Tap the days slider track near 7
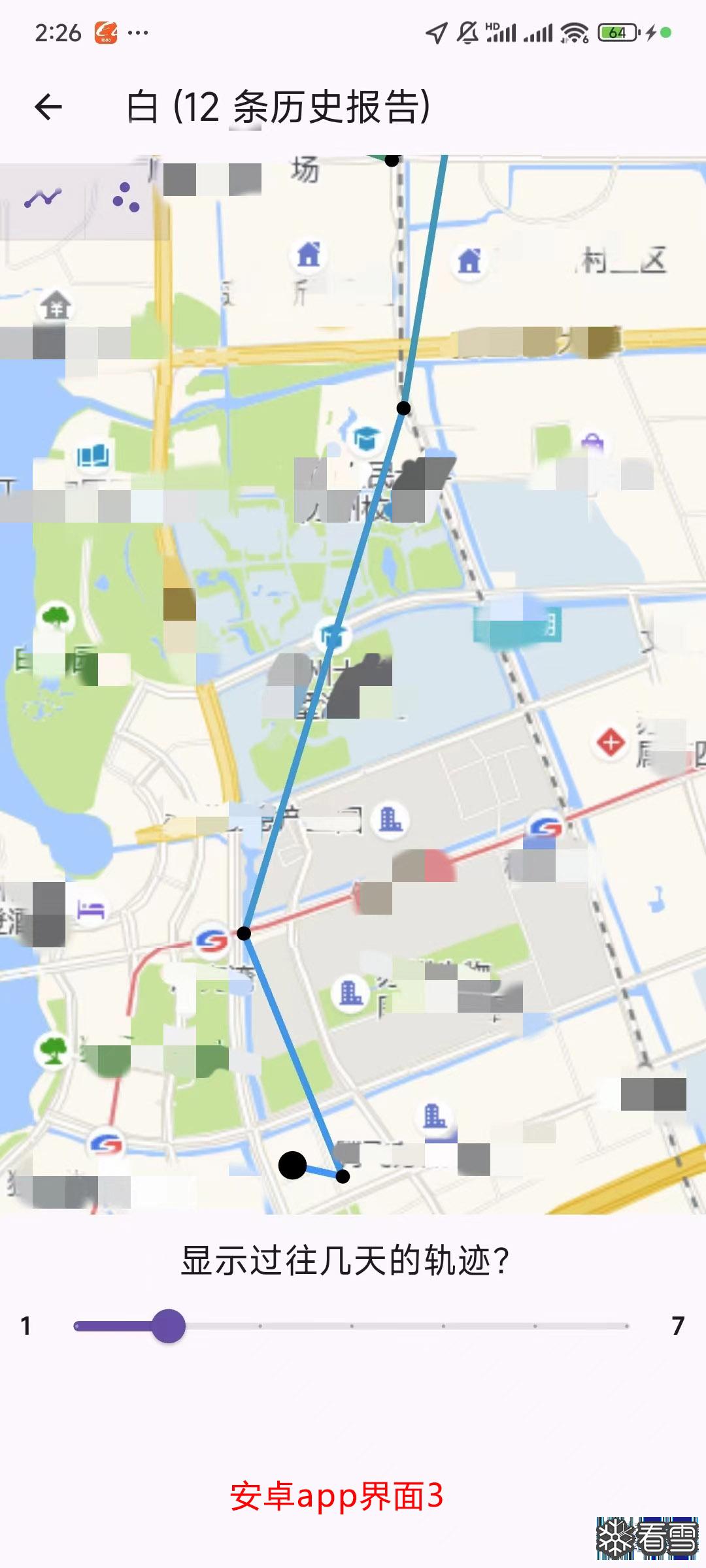Screen dimensions: 706x1568 coord(626,1326)
